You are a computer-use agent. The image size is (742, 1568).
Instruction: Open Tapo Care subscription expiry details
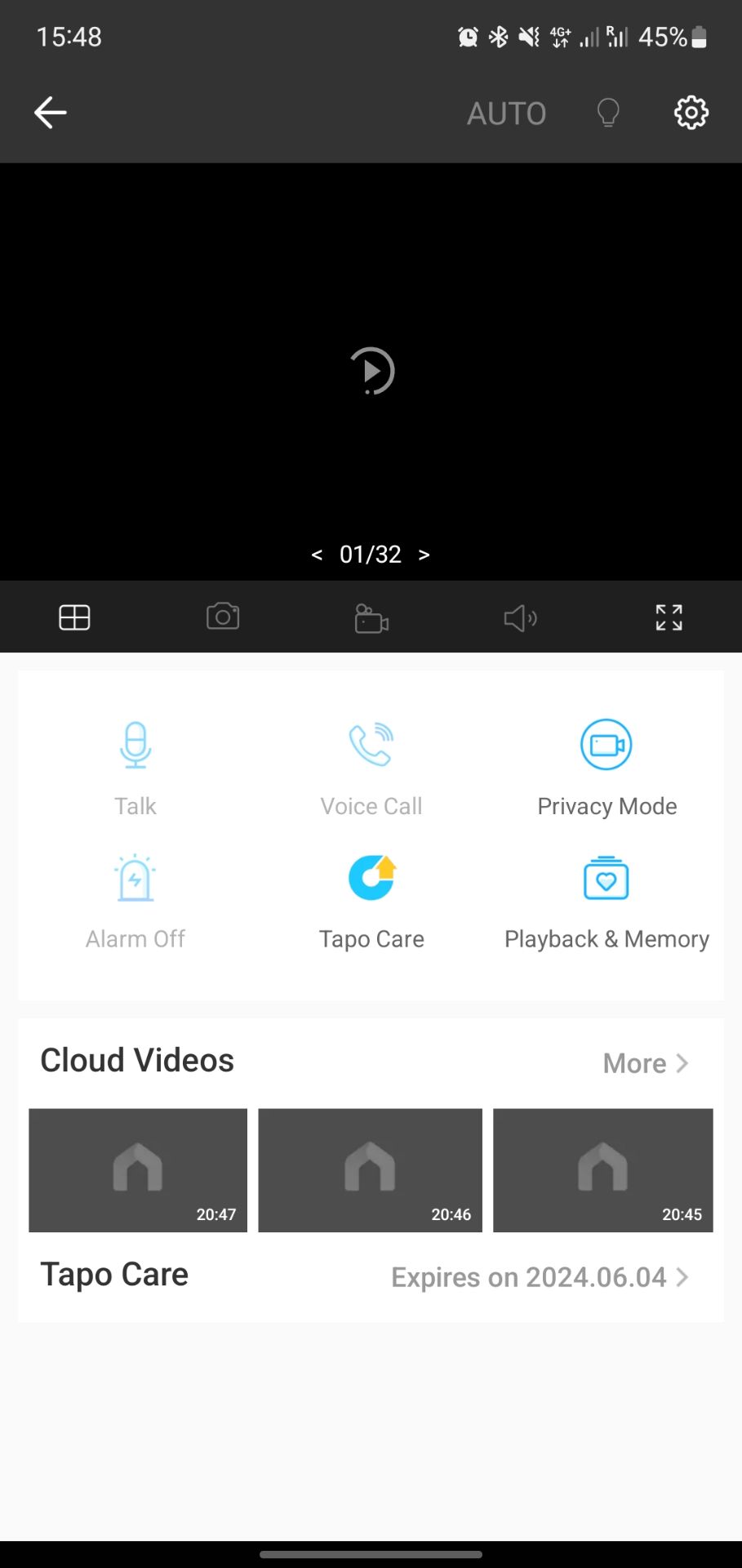[540, 1277]
